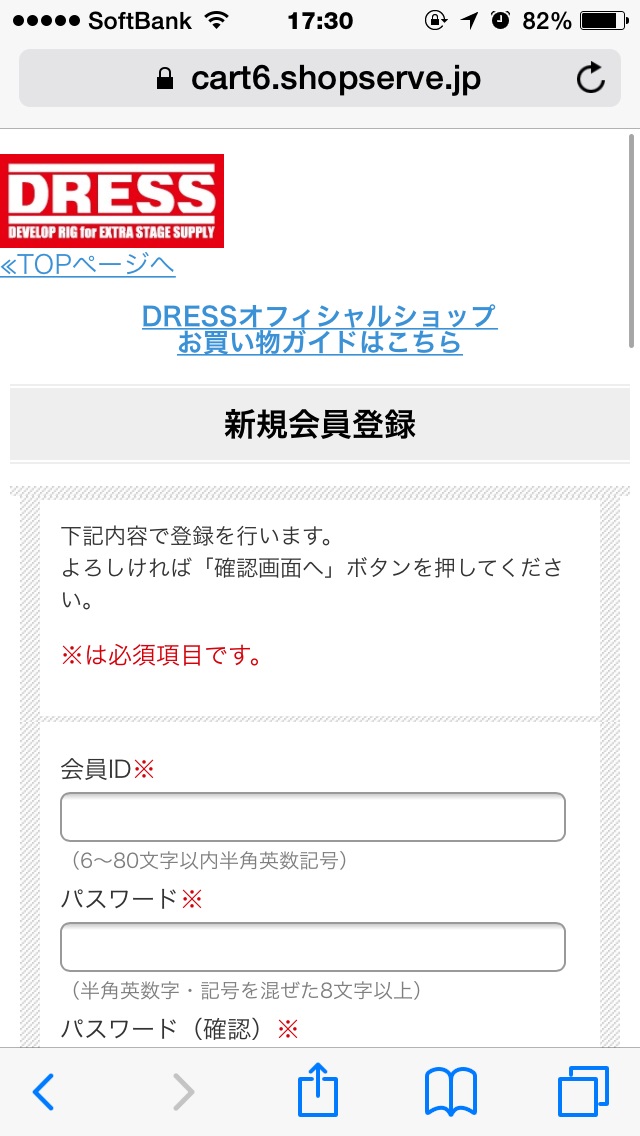Tap the cart6.shopserve.jp address bar

(x=320, y=78)
